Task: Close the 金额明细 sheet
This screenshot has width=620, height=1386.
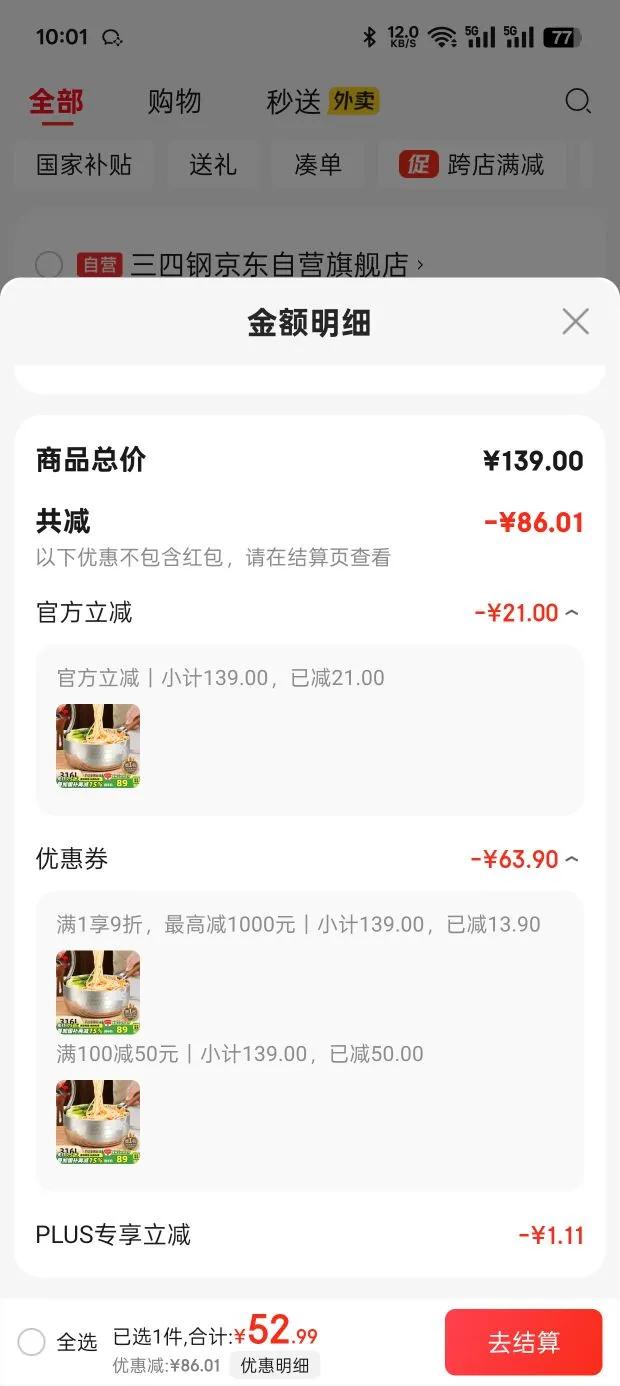Action: pos(575,322)
